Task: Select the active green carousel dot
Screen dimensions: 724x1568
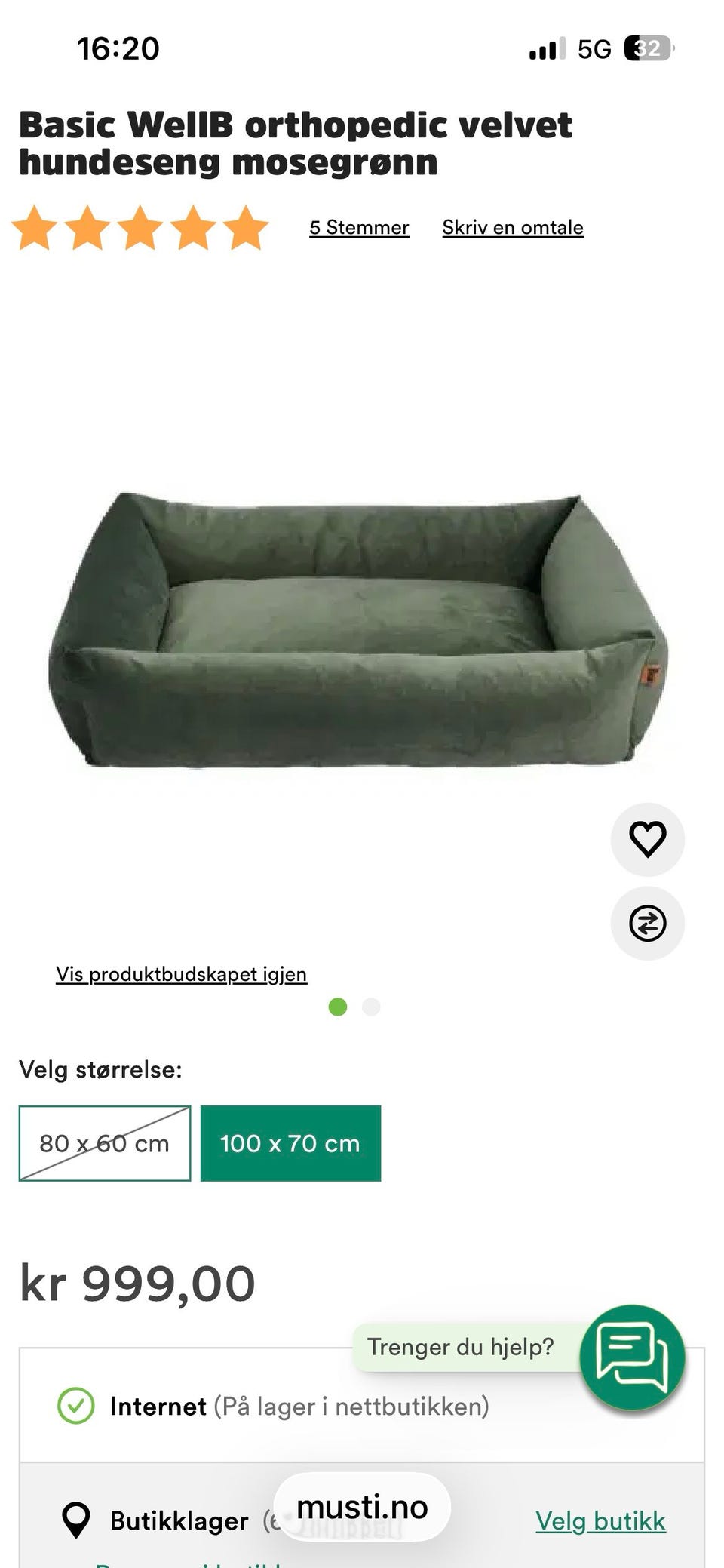Action: tap(339, 1007)
